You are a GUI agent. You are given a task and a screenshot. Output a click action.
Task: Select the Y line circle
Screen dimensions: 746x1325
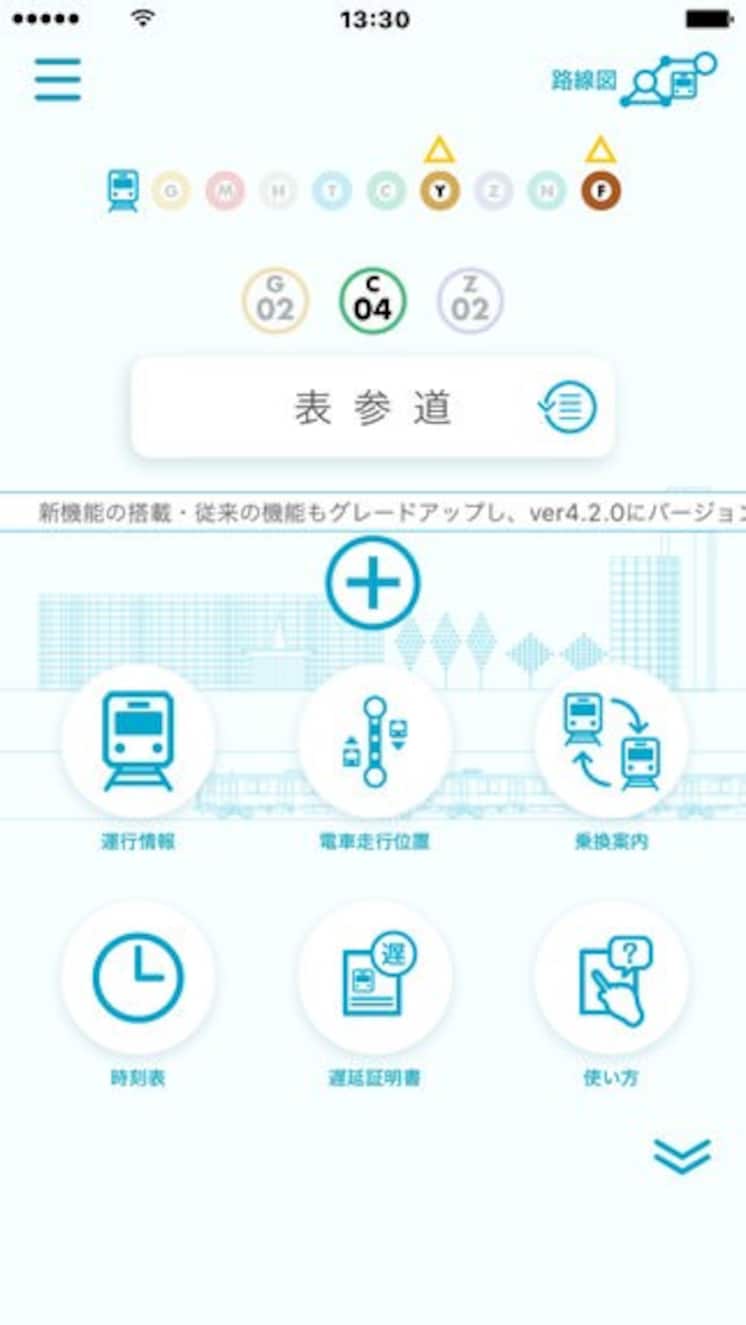click(440, 191)
